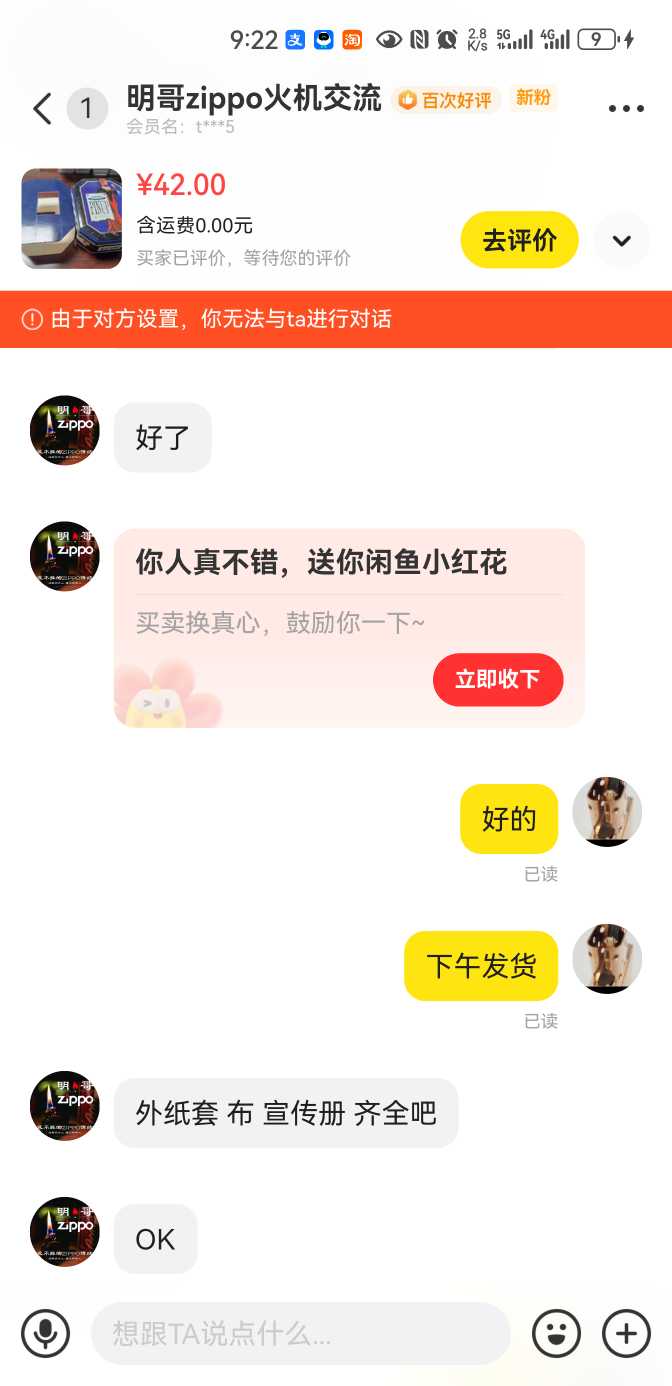
Task: Open the ¥42.00 item thumbnail
Action: [72, 218]
